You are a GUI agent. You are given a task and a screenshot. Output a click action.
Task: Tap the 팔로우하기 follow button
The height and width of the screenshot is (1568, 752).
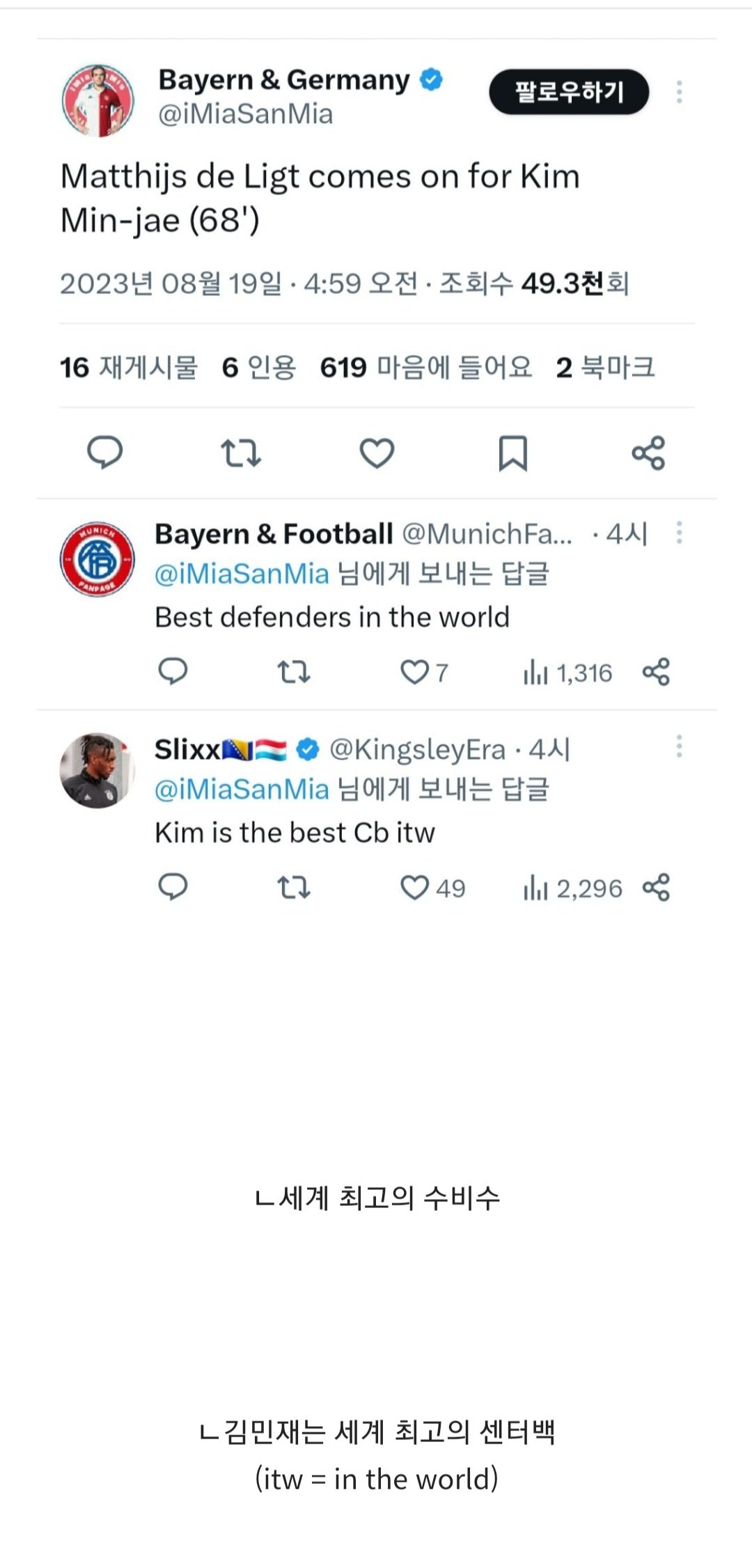coord(569,91)
